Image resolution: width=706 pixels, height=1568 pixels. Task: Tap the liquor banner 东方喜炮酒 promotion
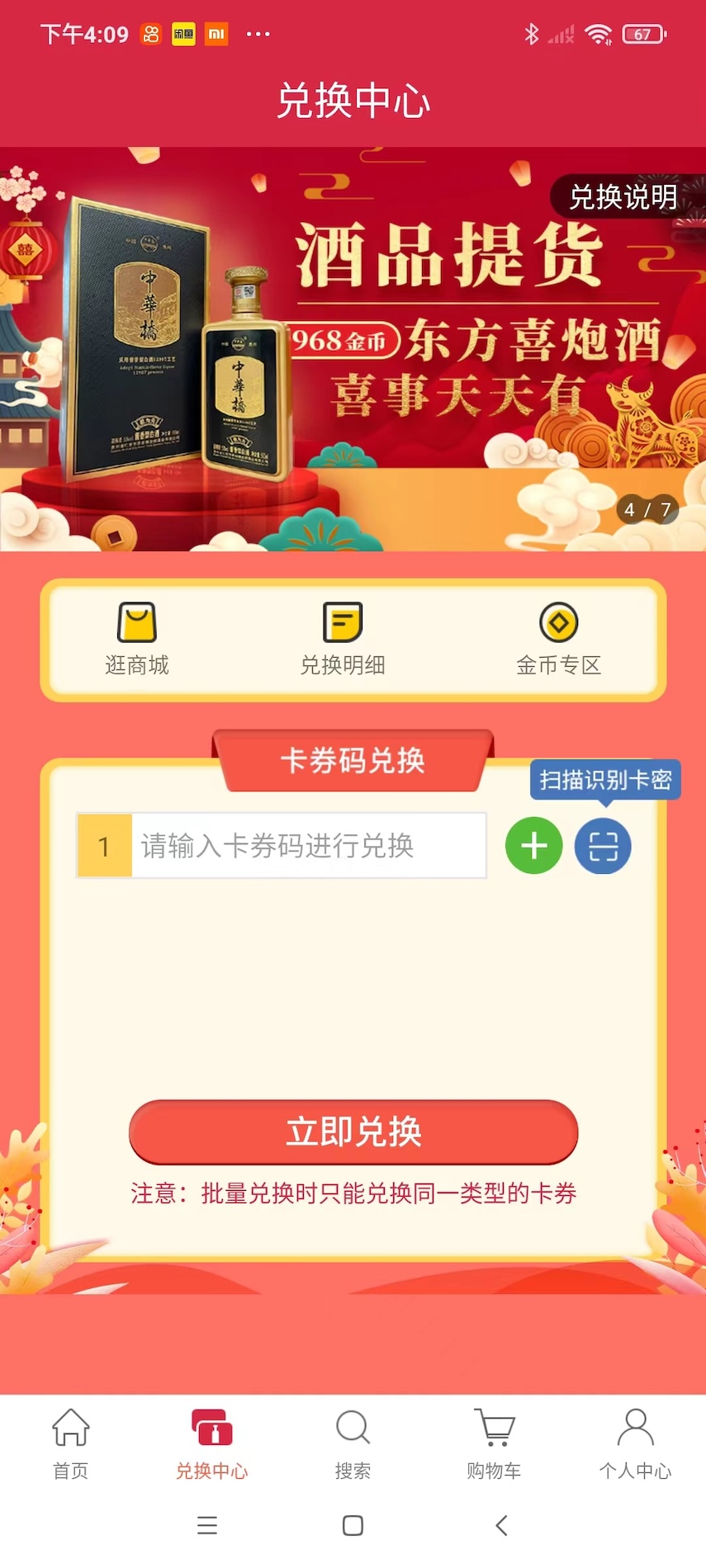click(x=353, y=347)
